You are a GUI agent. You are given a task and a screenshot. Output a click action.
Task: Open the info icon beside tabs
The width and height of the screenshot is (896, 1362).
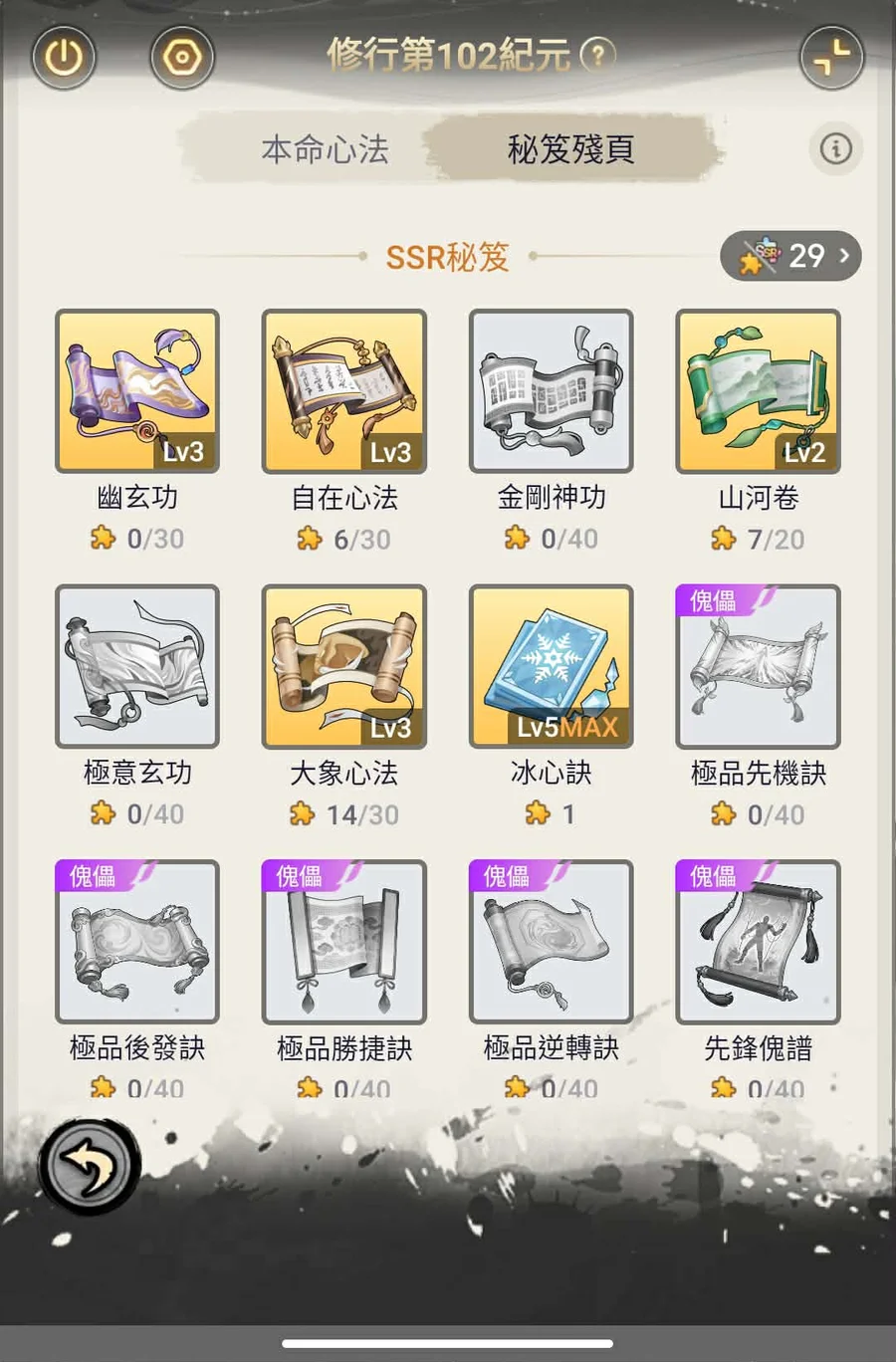click(x=835, y=149)
